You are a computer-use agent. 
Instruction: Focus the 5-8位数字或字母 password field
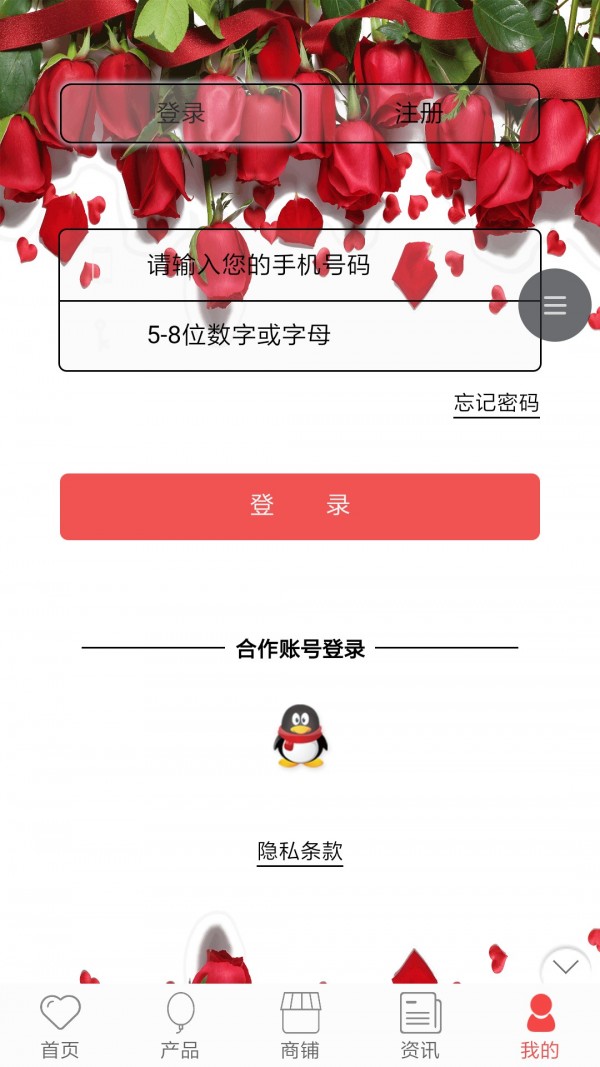click(x=300, y=336)
